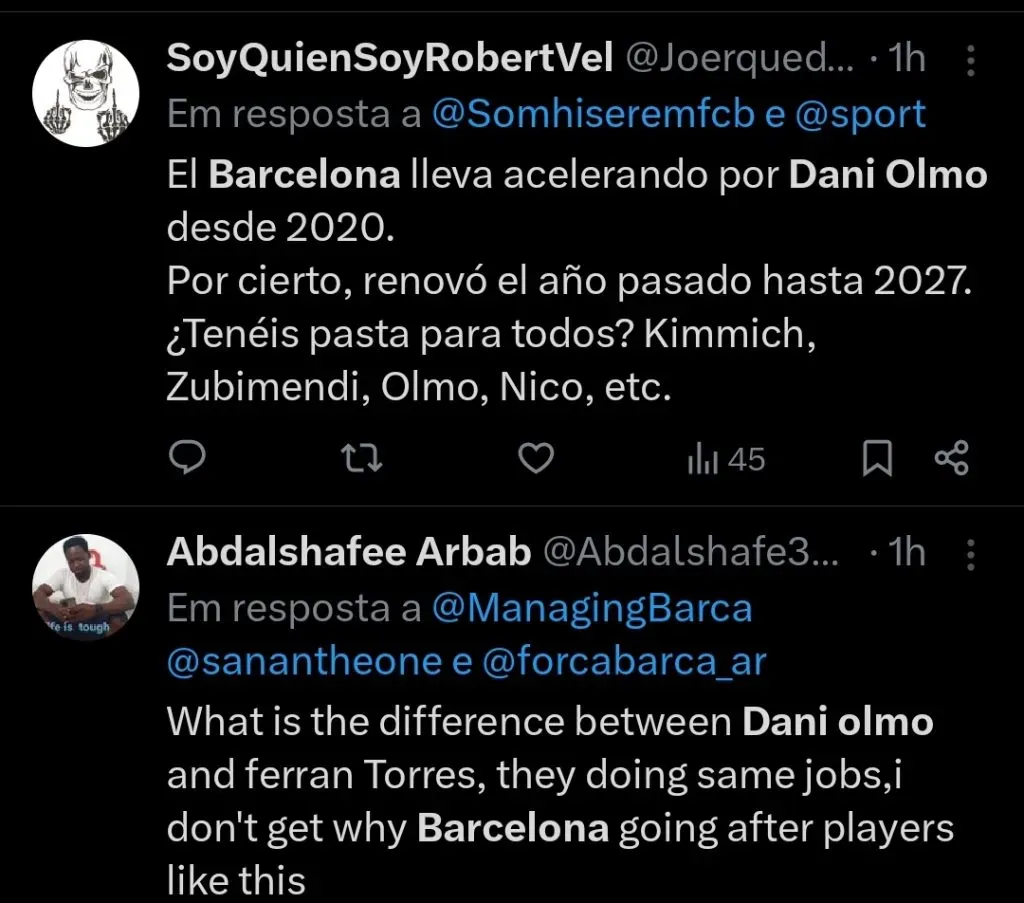Open Abdalshafee Arbab's profile name
1024x903 pixels.
pos(348,553)
